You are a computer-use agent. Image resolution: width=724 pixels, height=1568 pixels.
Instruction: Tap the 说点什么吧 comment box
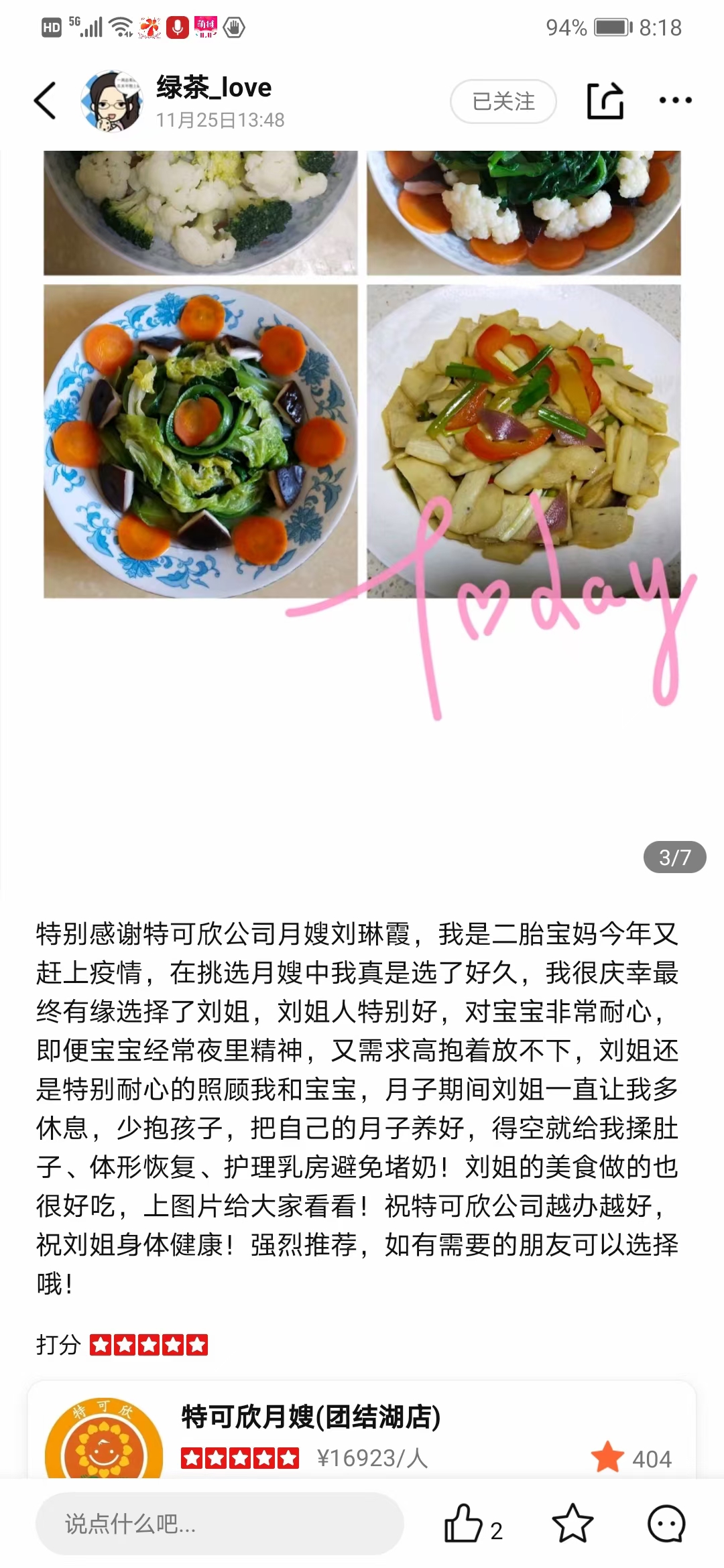[x=219, y=1524]
